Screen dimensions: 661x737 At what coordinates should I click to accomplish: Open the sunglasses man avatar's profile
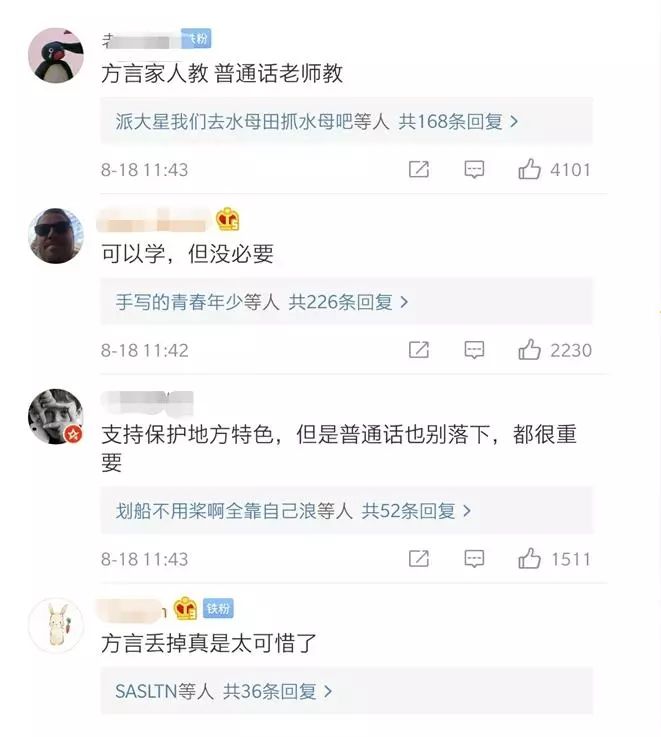pyautogui.click(x=55, y=236)
